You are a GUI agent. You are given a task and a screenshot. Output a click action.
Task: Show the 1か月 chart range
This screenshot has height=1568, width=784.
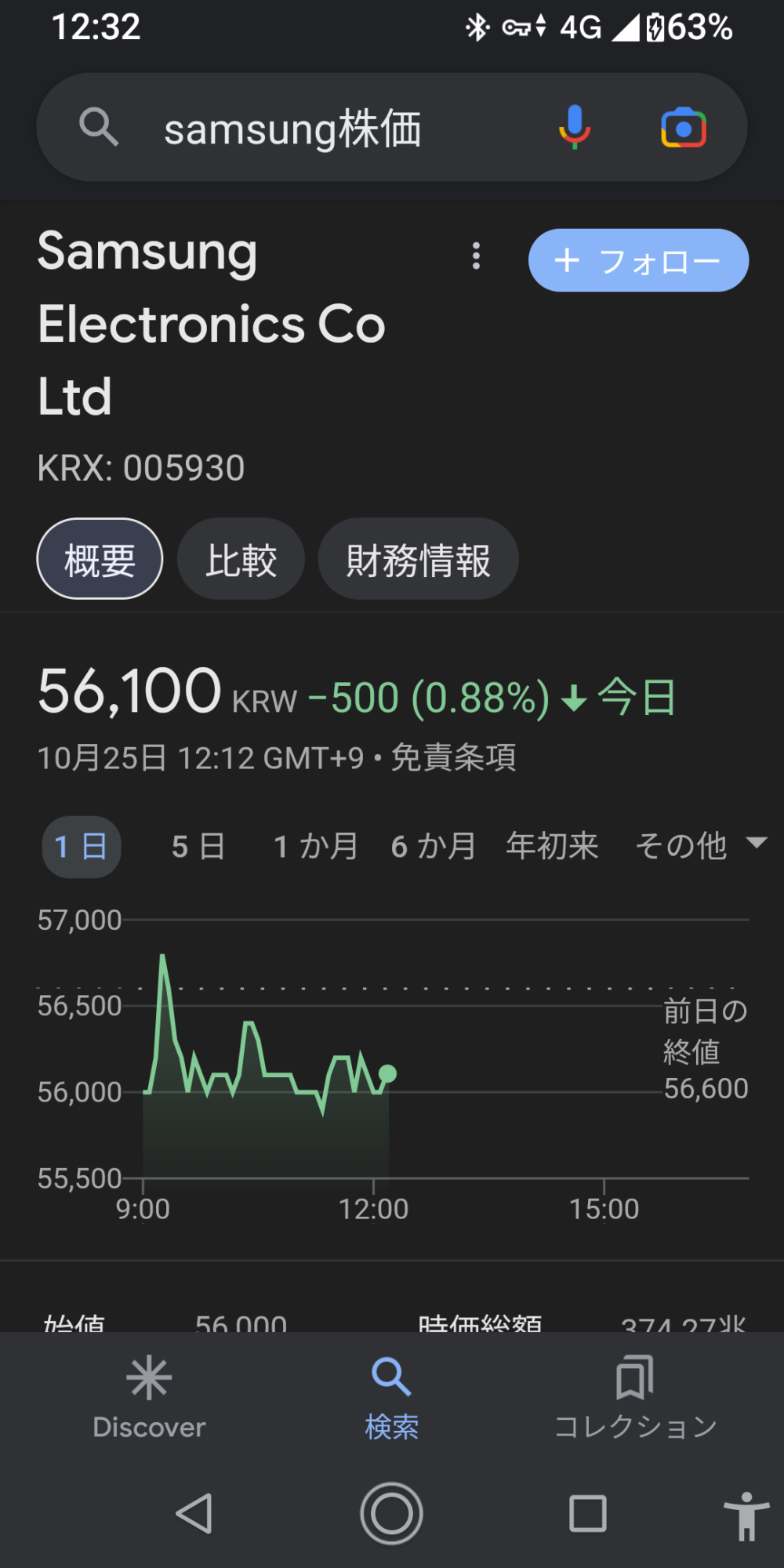[315, 847]
